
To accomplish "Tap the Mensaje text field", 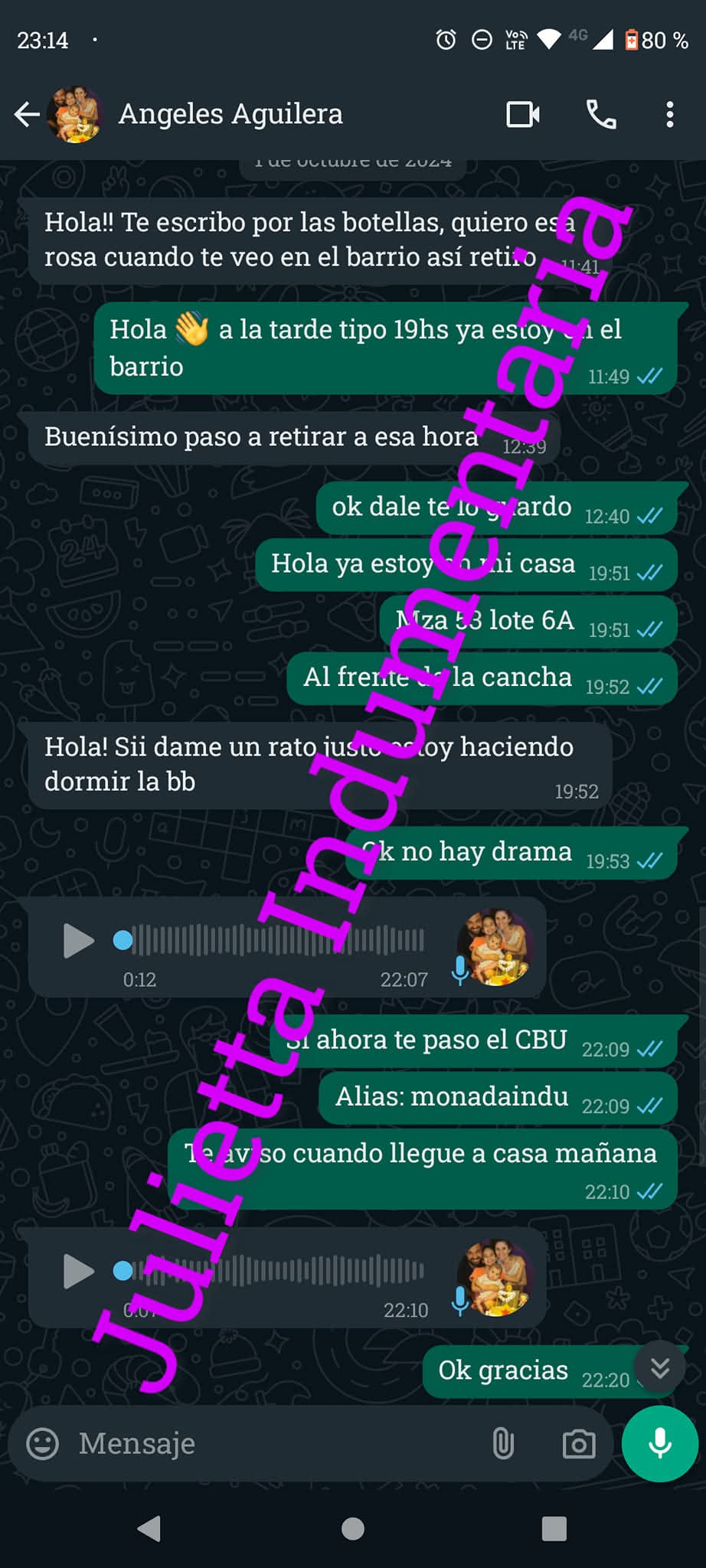I will tap(268, 1444).
